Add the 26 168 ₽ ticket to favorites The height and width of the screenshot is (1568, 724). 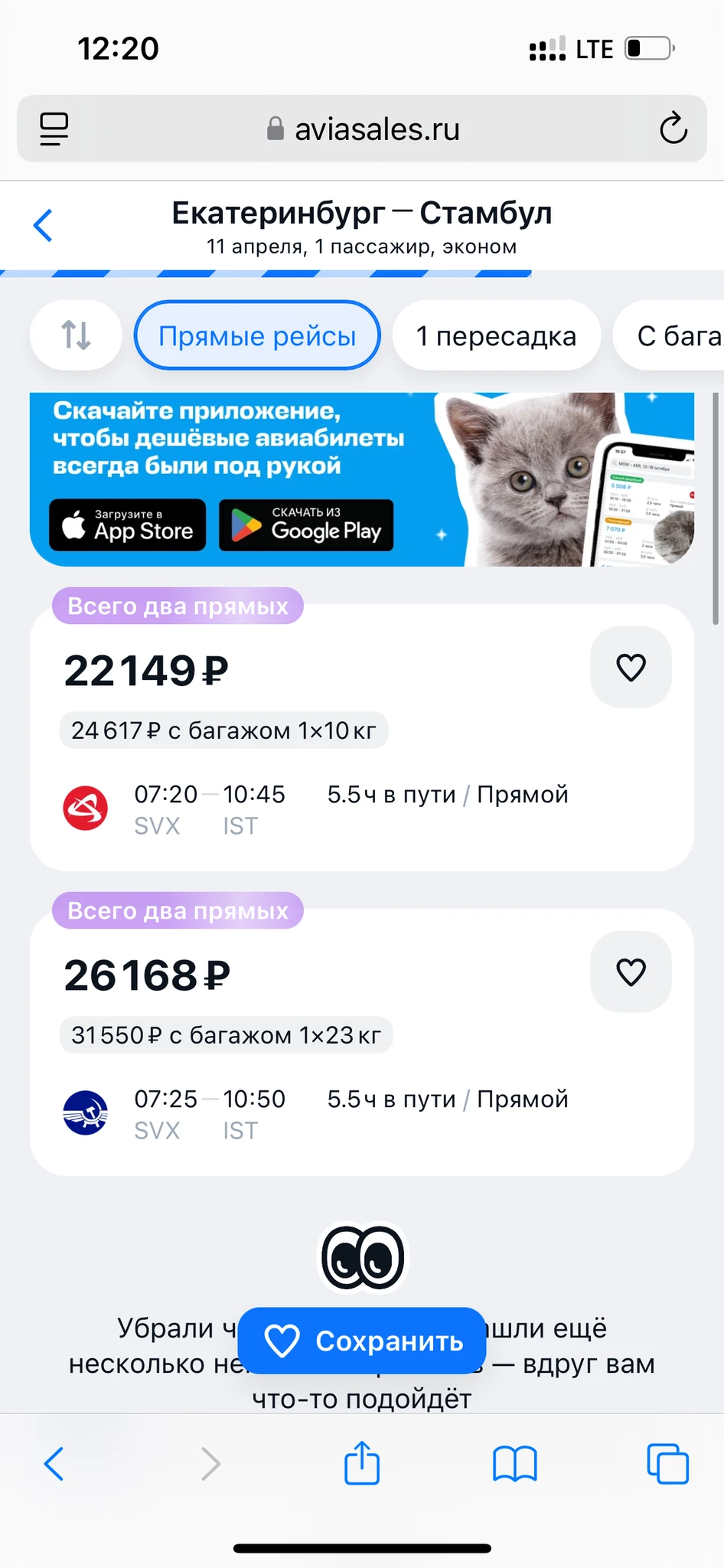[x=631, y=972]
